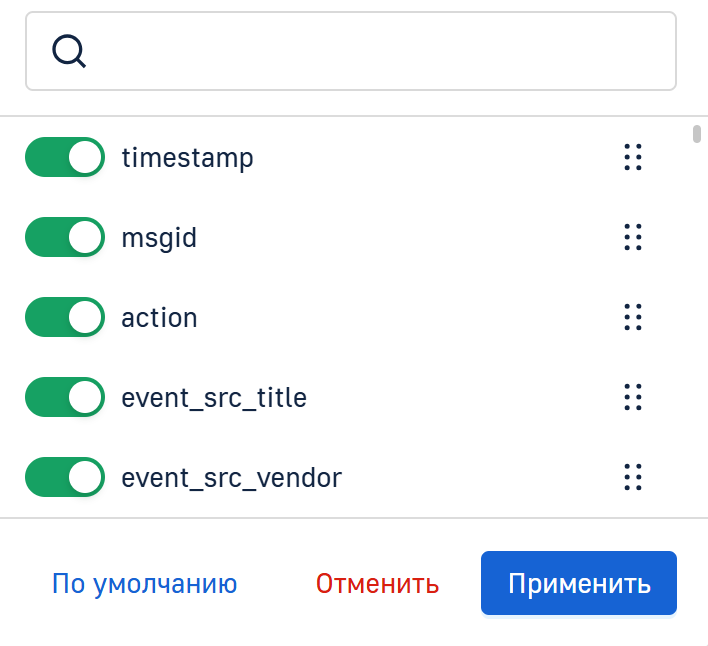
Task: Reset columns with По умолчанию
Action: tap(145, 584)
